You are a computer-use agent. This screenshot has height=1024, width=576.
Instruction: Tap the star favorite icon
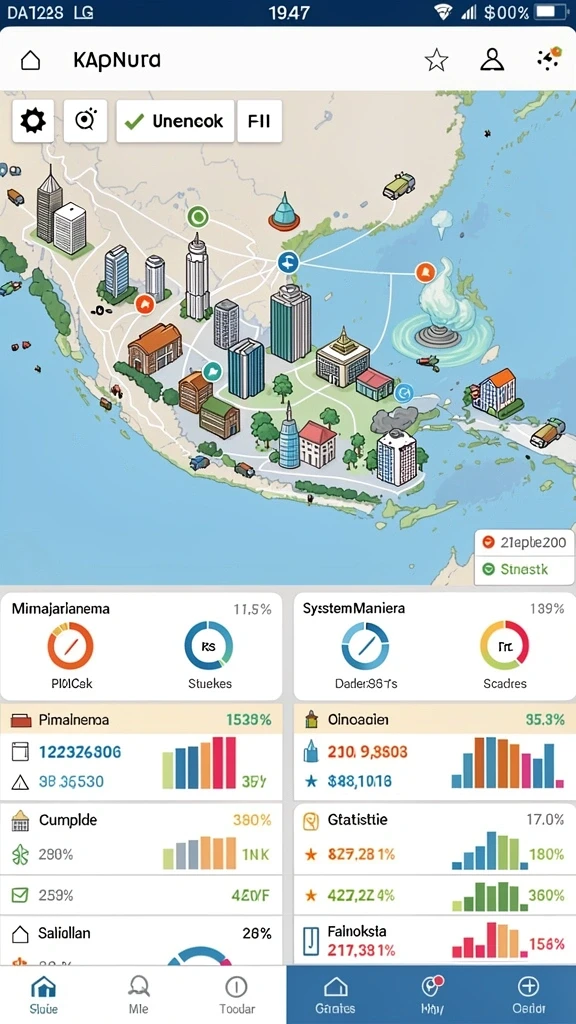436,61
